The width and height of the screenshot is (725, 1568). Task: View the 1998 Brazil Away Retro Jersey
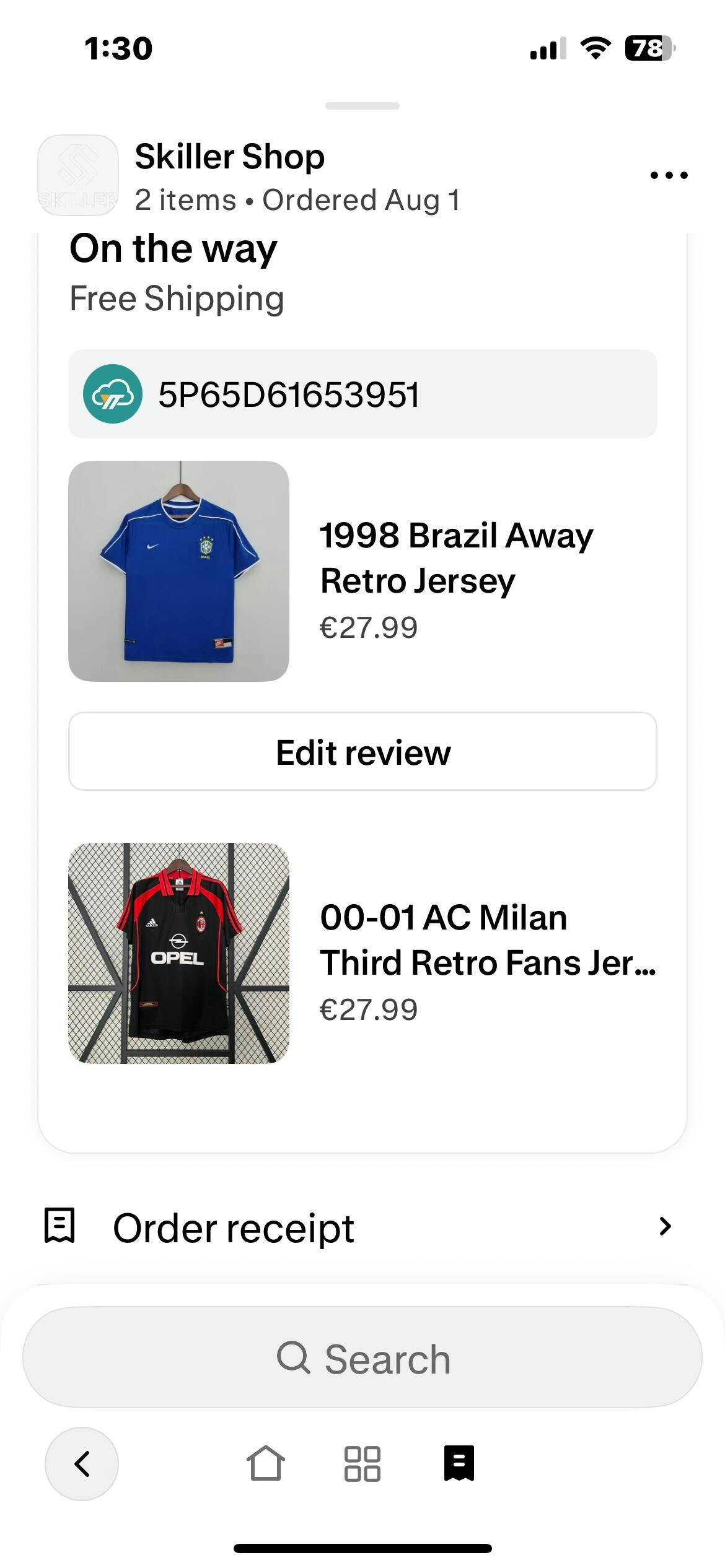456,557
